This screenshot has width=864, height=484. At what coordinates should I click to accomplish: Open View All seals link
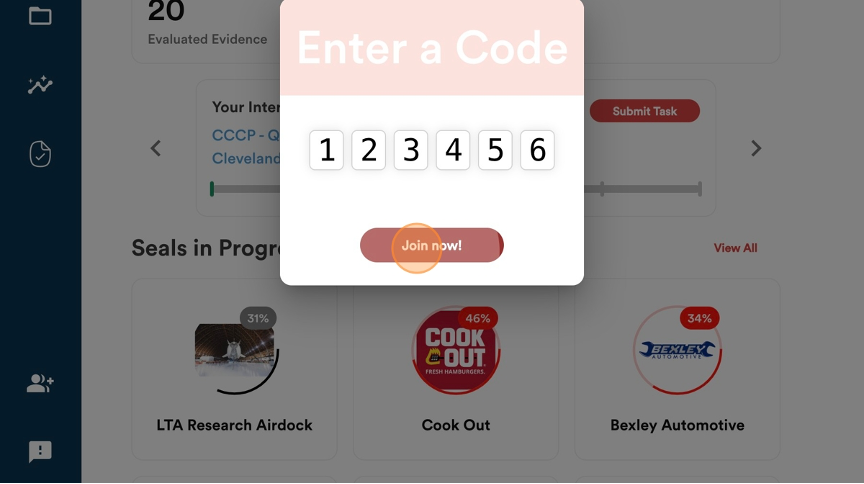(735, 248)
